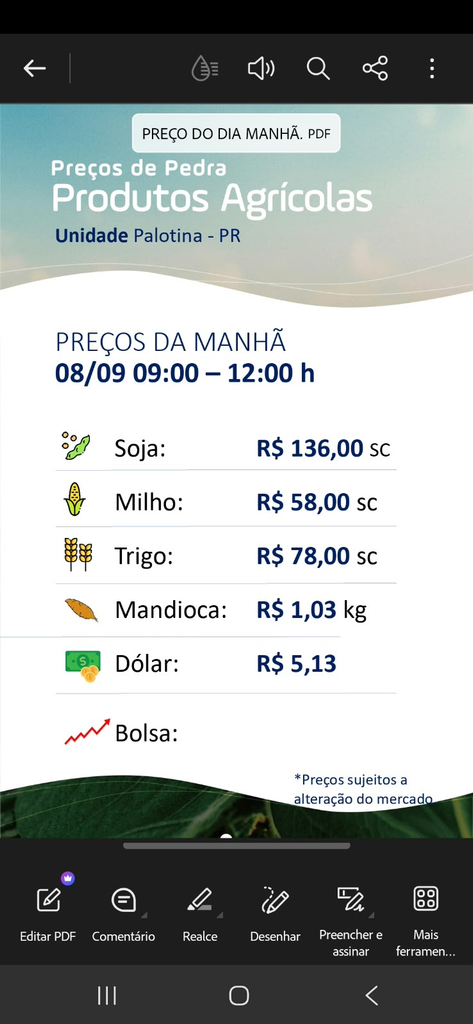Go back using the top-left arrow
The image size is (473, 1024).
click(35, 69)
